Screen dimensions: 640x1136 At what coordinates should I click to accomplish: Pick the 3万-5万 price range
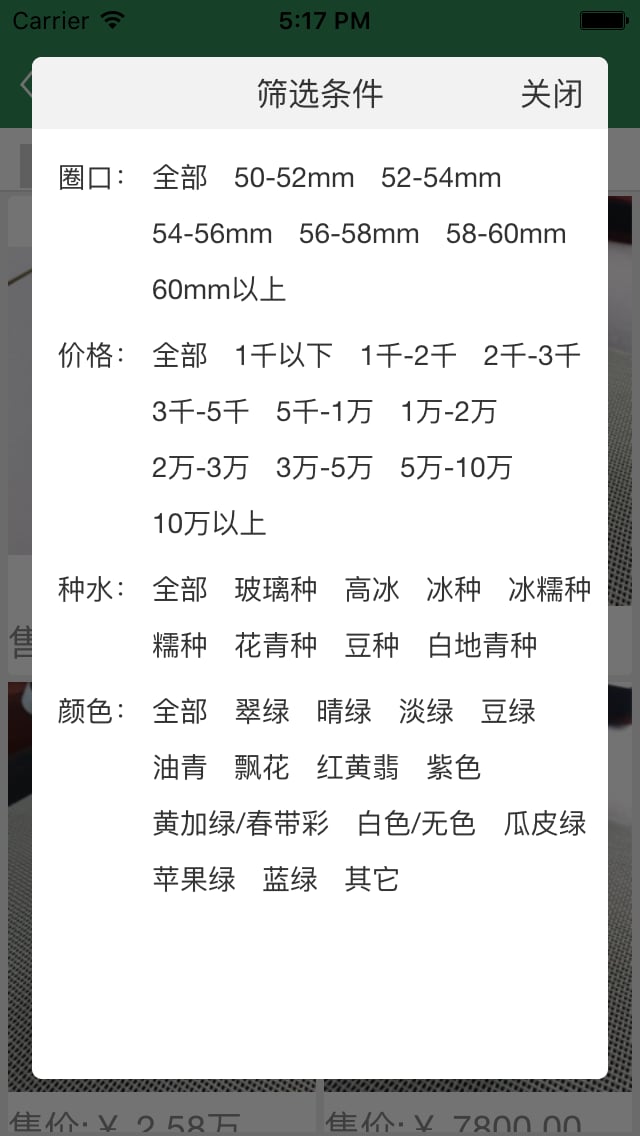click(x=324, y=468)
